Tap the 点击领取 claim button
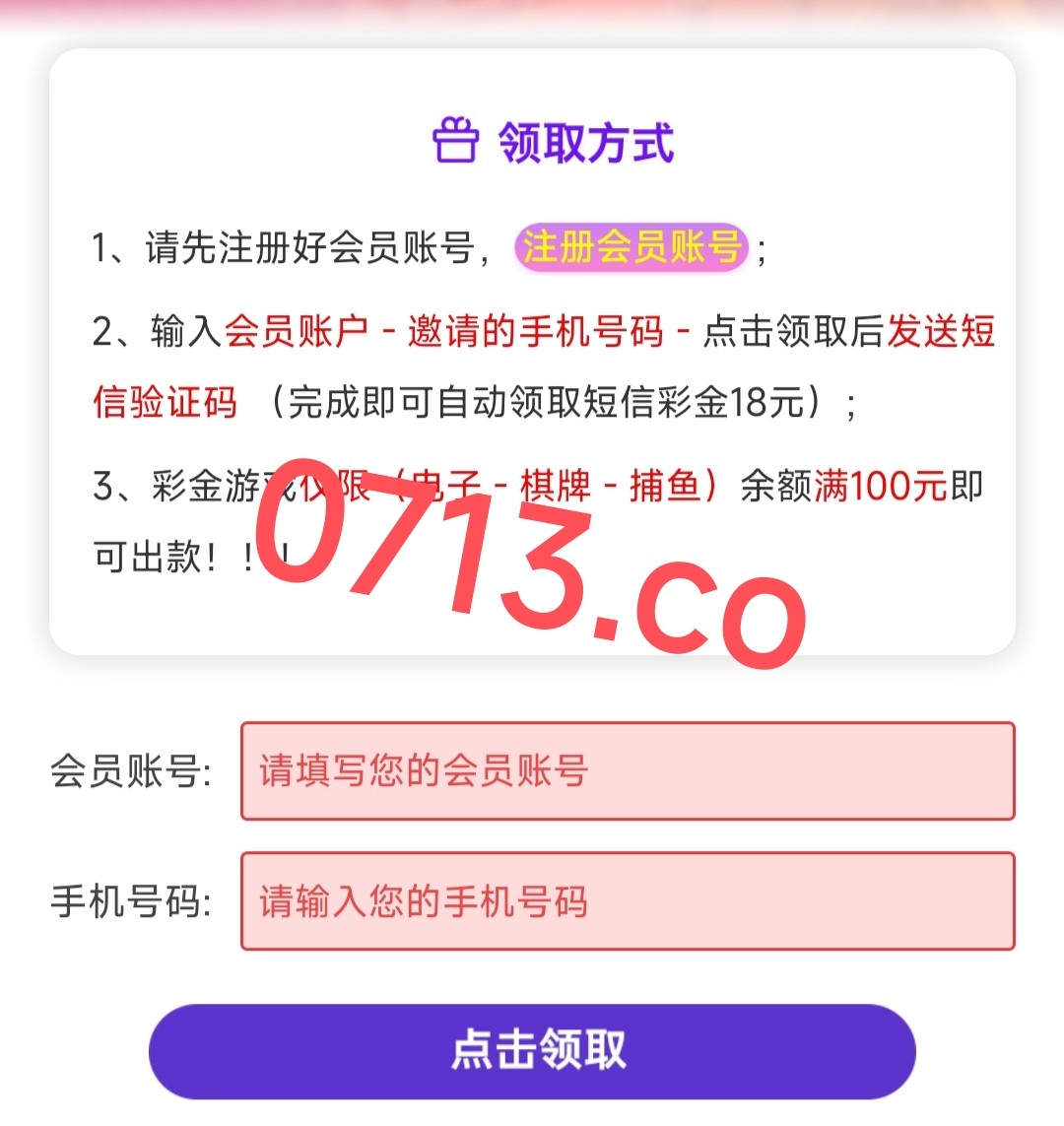Screen dimensions: 1064x1126 point(532,1051)
